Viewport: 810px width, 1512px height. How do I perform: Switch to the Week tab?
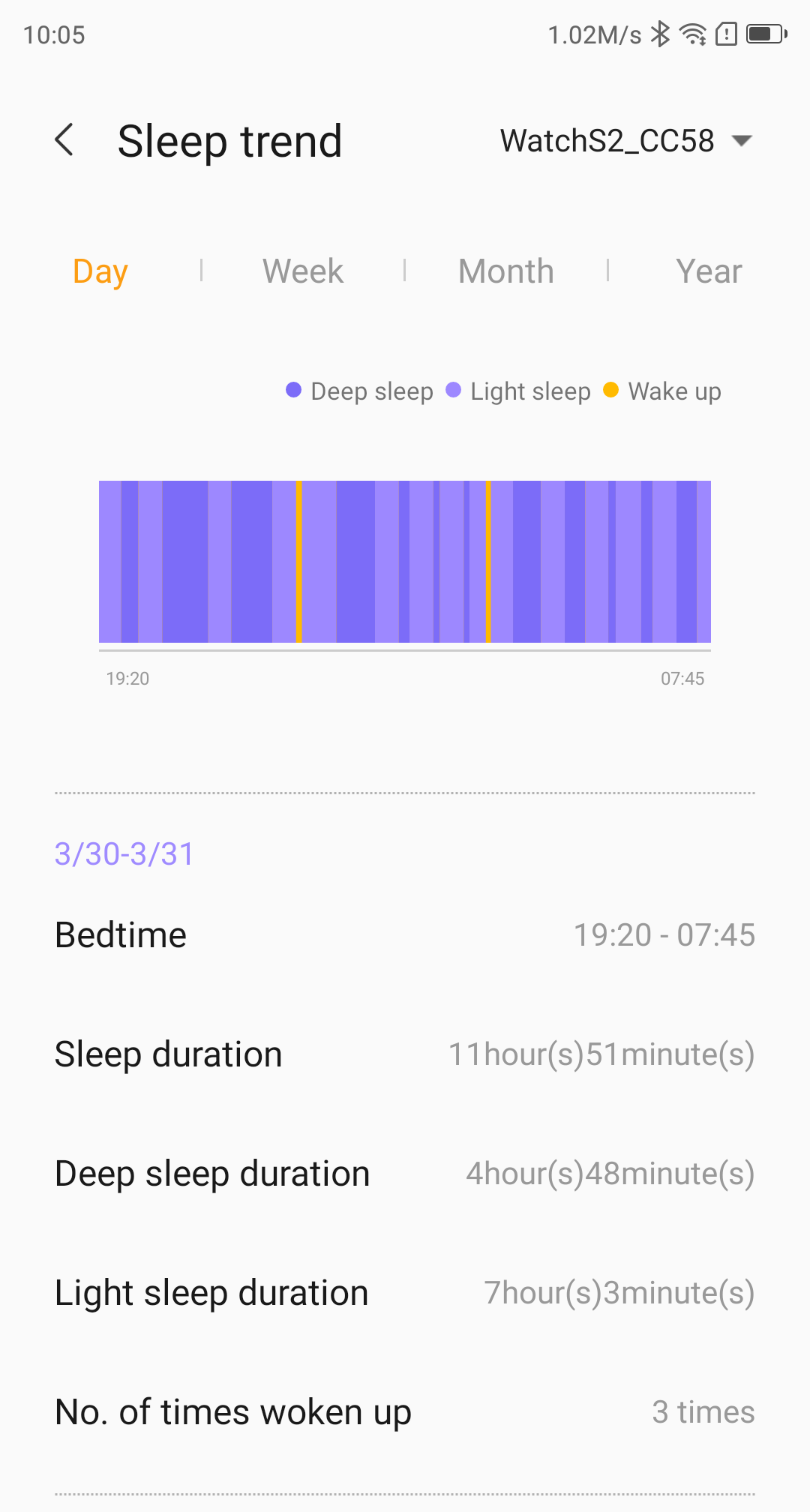pyautogui.click(x=303, y=271)
